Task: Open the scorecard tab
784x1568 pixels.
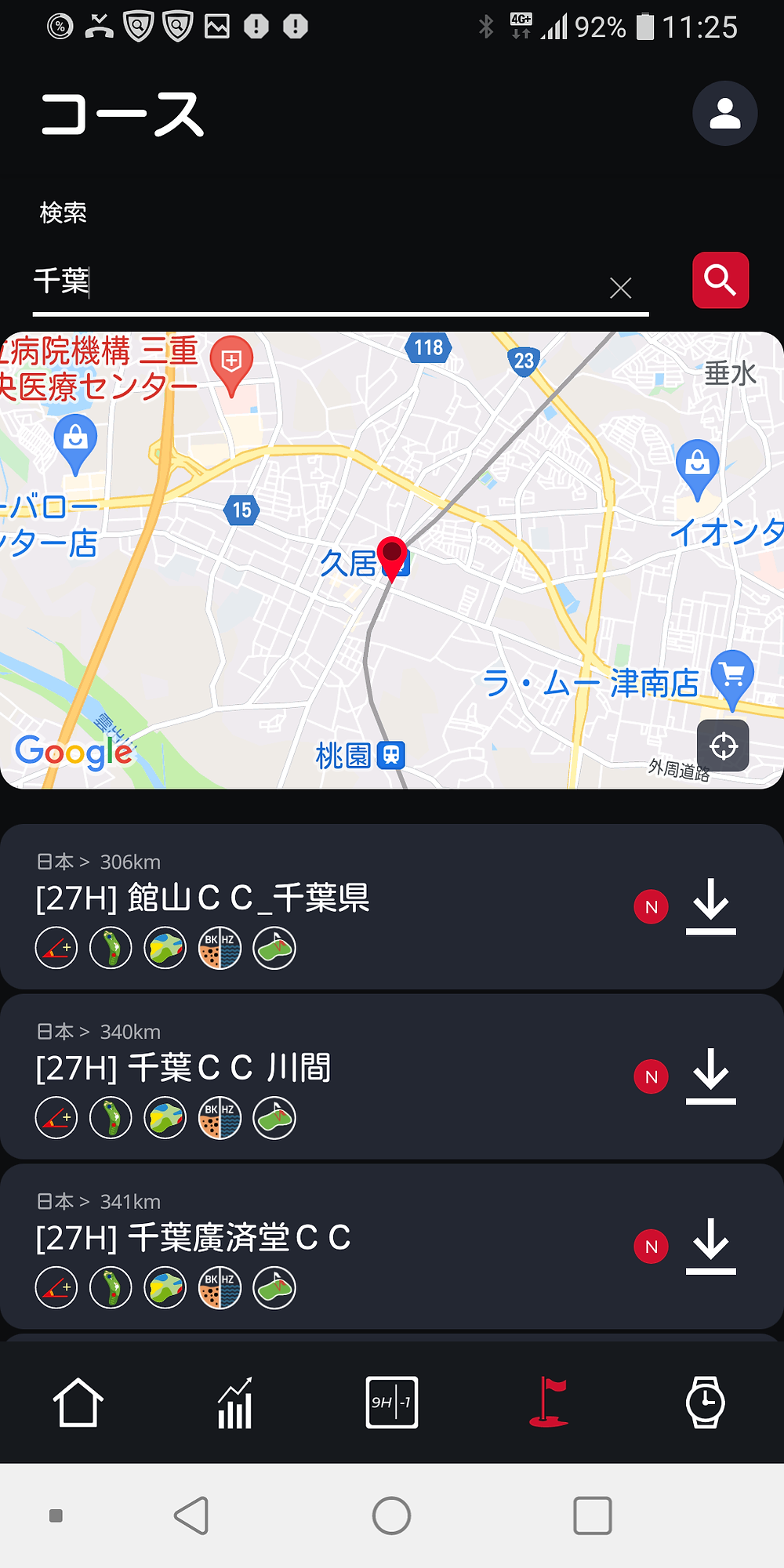Action: coord(392,1402)
